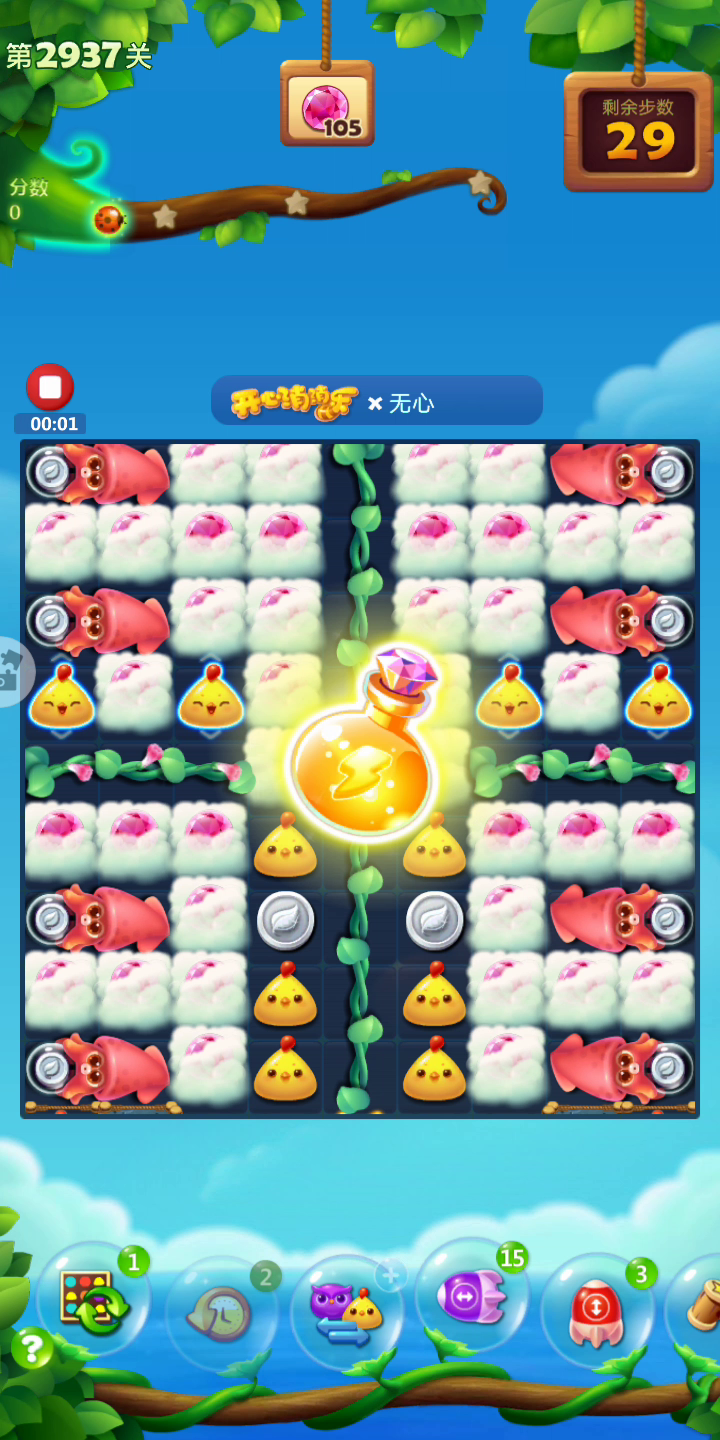Open the puzzle side panel handle

pyautogui.click(x=14, y=671)
